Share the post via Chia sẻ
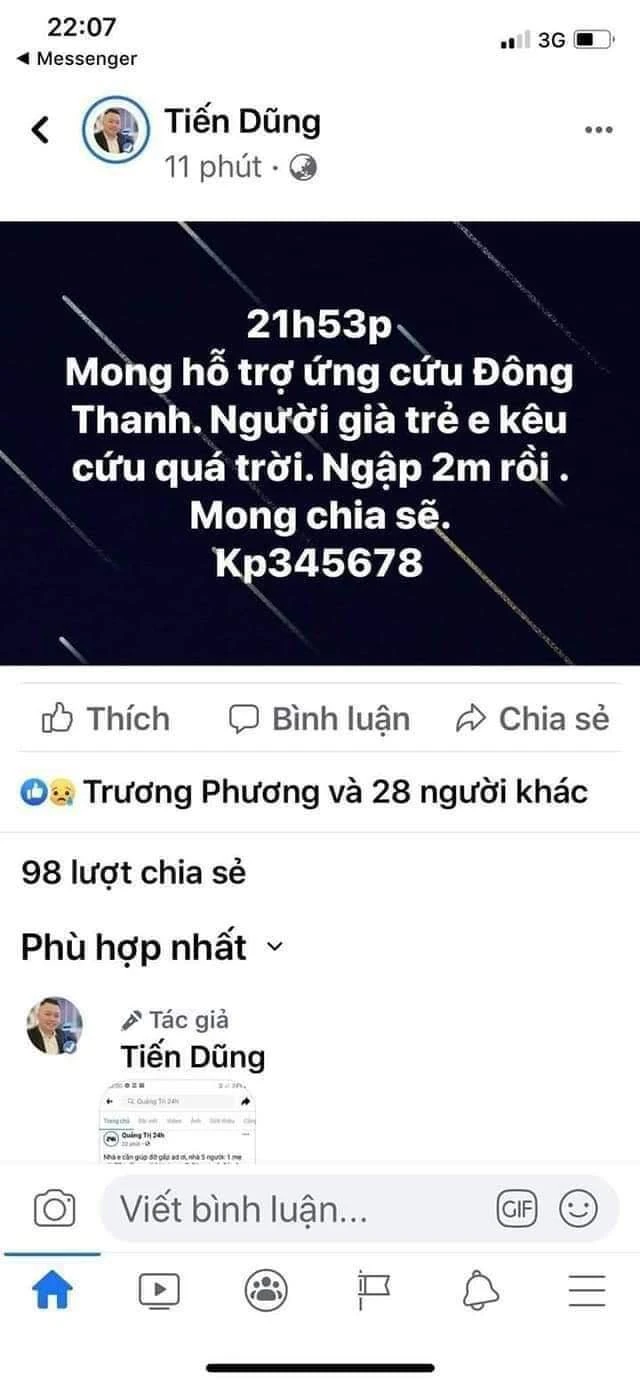The width and height of the screenshot is (640, 1386). click(532, 719)
